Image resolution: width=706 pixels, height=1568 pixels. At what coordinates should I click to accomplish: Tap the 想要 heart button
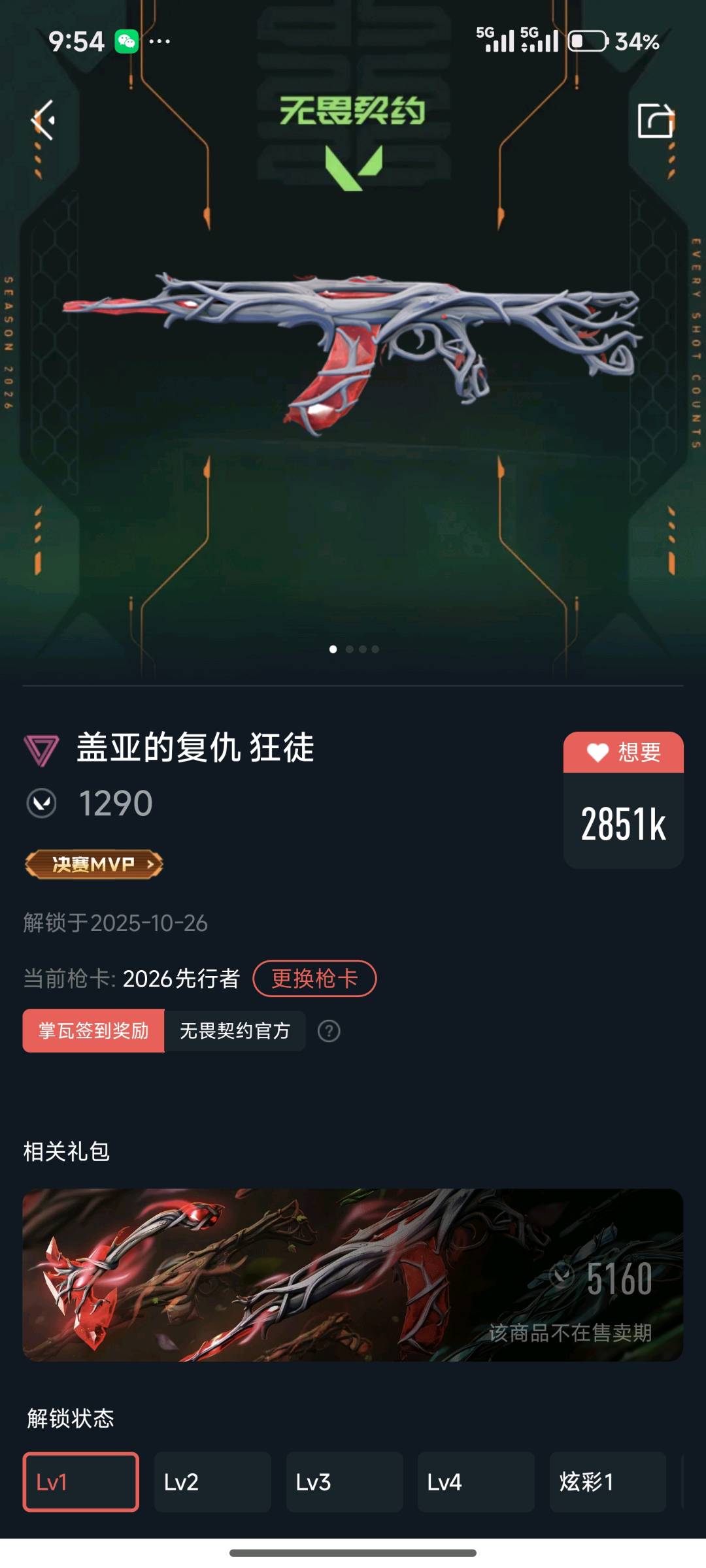coord(623,753)
